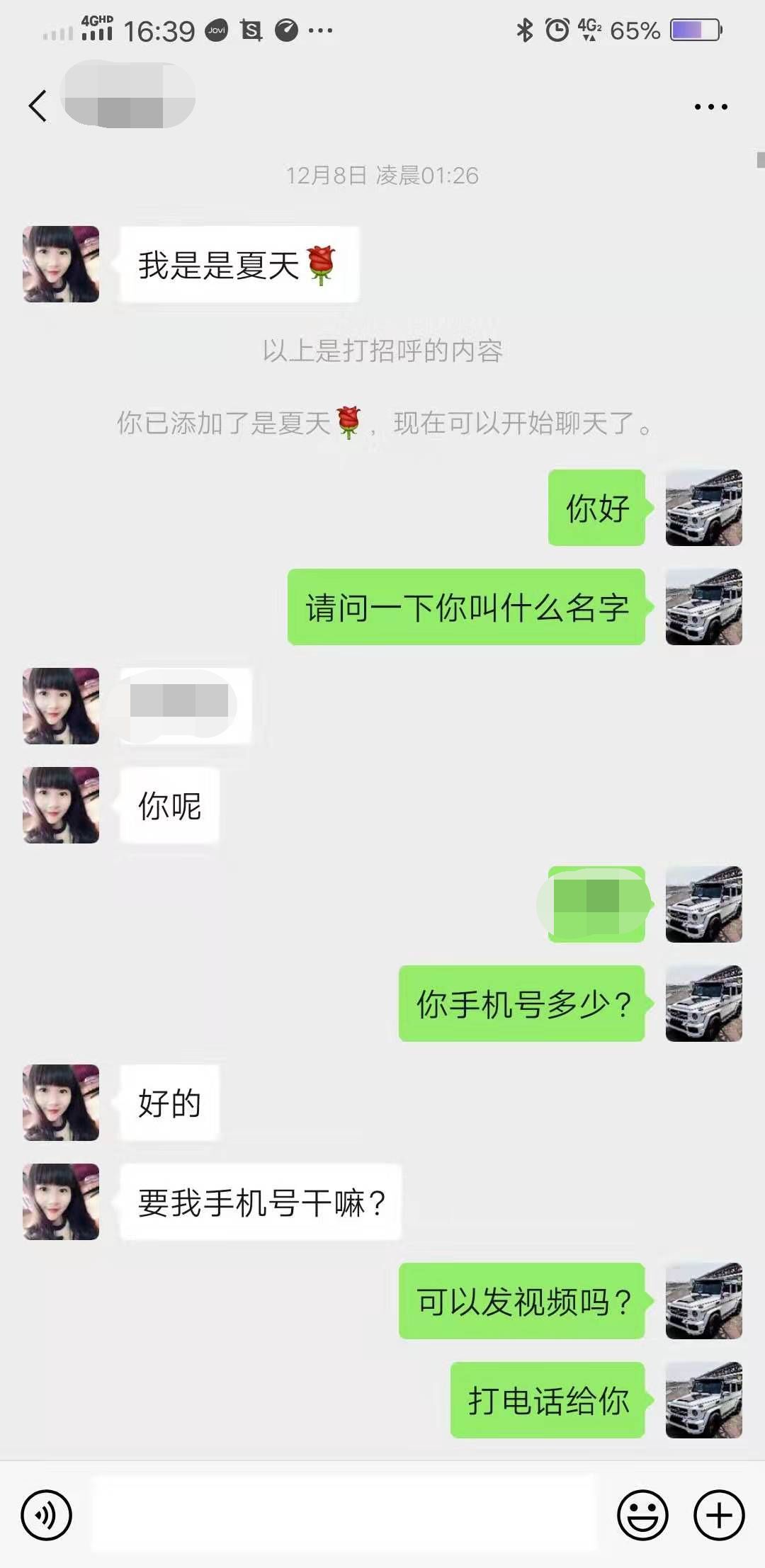The image size is (765, 1568).
Task: Open the plus attachments panel
Action: point(718,1515)
